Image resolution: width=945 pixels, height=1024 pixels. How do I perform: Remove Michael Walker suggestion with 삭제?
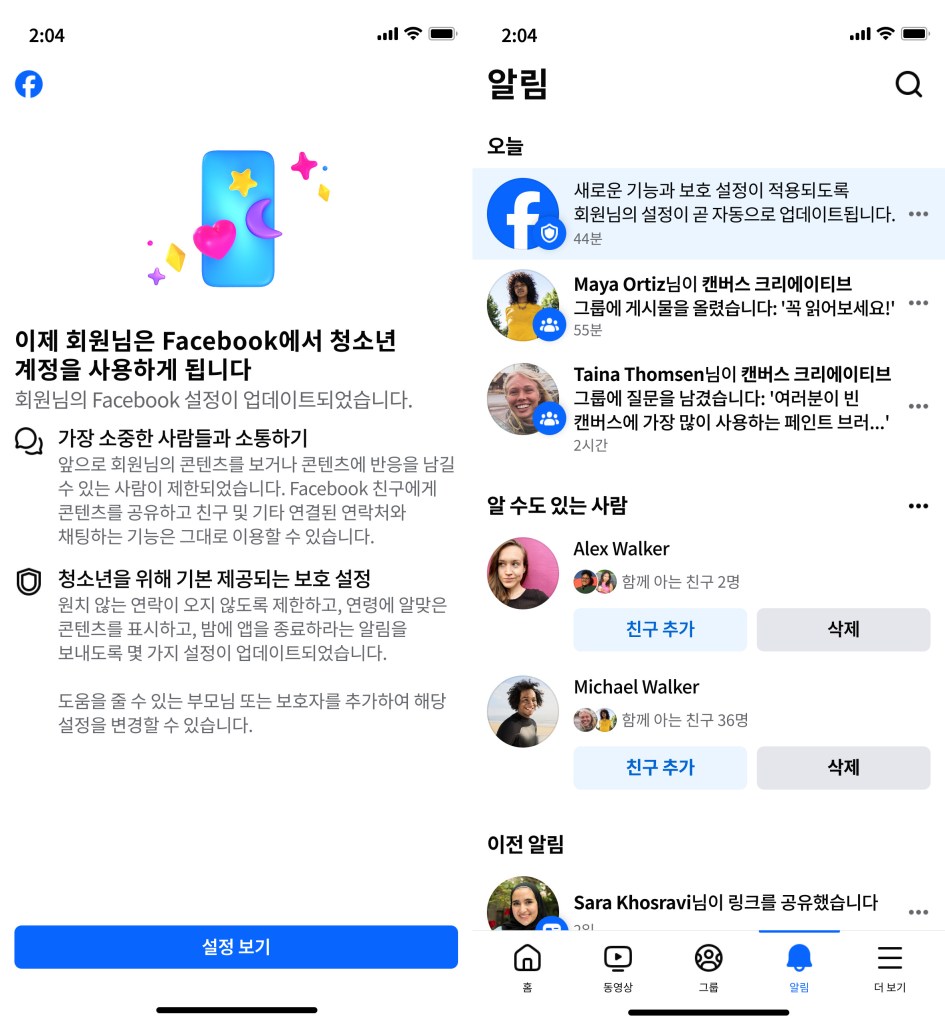coord(843,767)
